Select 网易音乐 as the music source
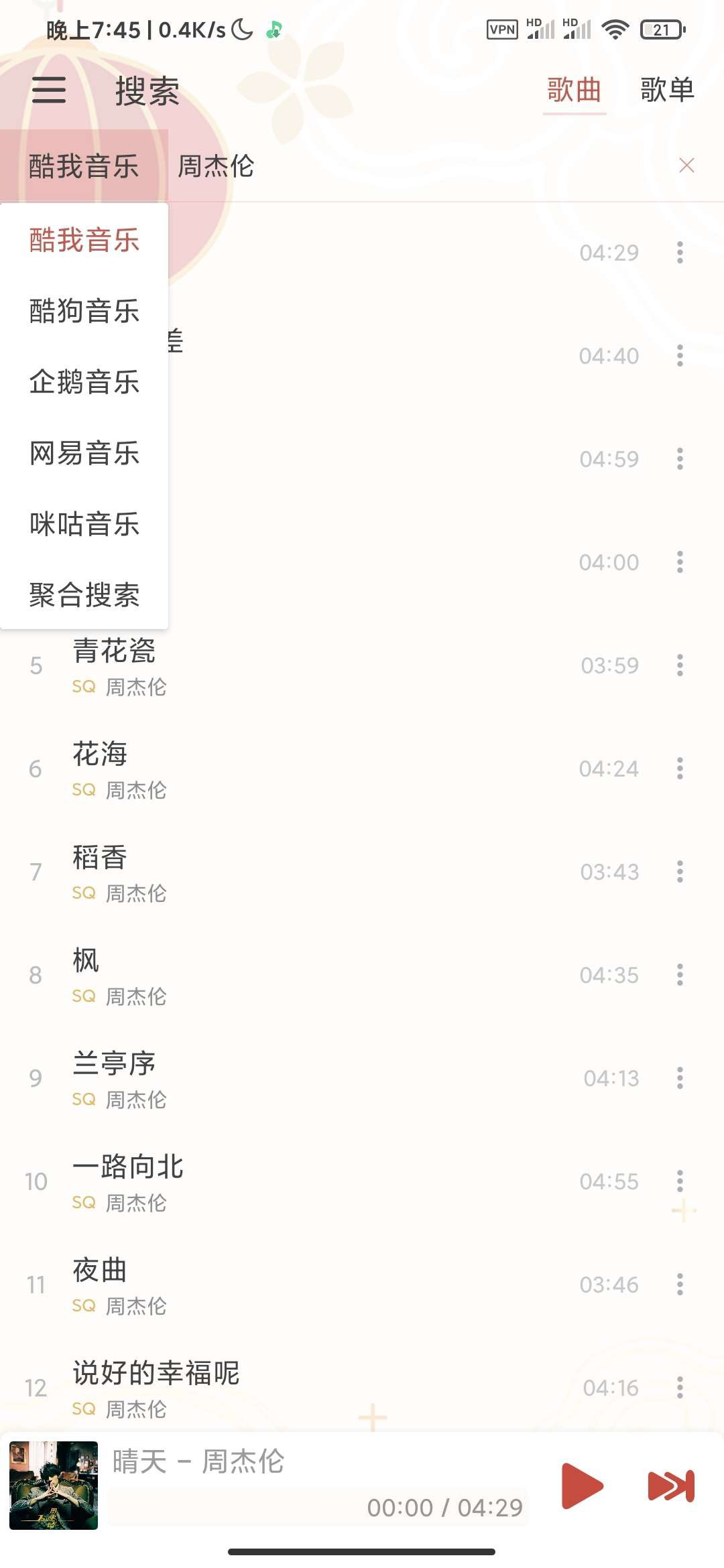Screen dimensions: 724x1568 (x=84, y=454)
